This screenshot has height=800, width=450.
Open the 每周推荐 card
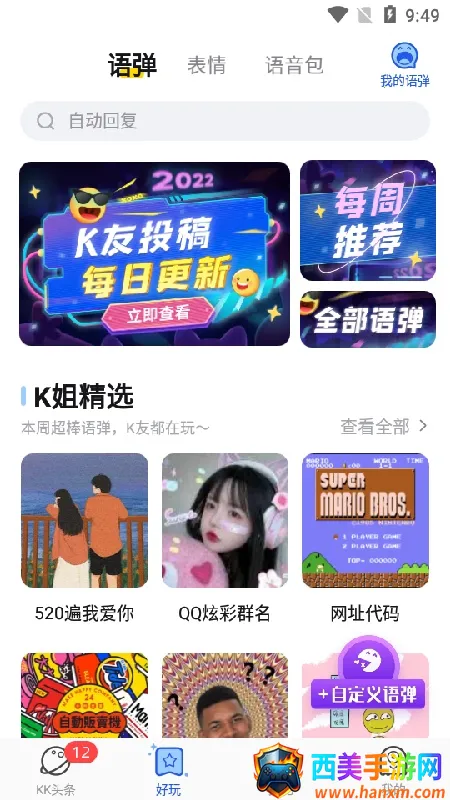click(x=368, y=220)
